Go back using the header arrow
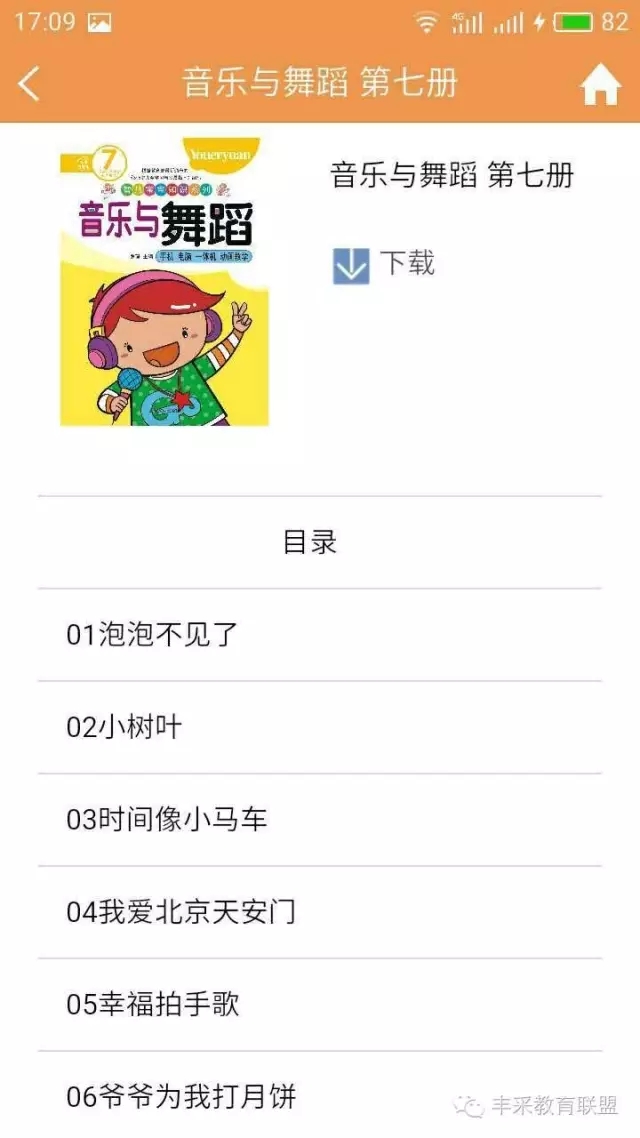This screenshot has width=640, height=1138. click(30, 84)
